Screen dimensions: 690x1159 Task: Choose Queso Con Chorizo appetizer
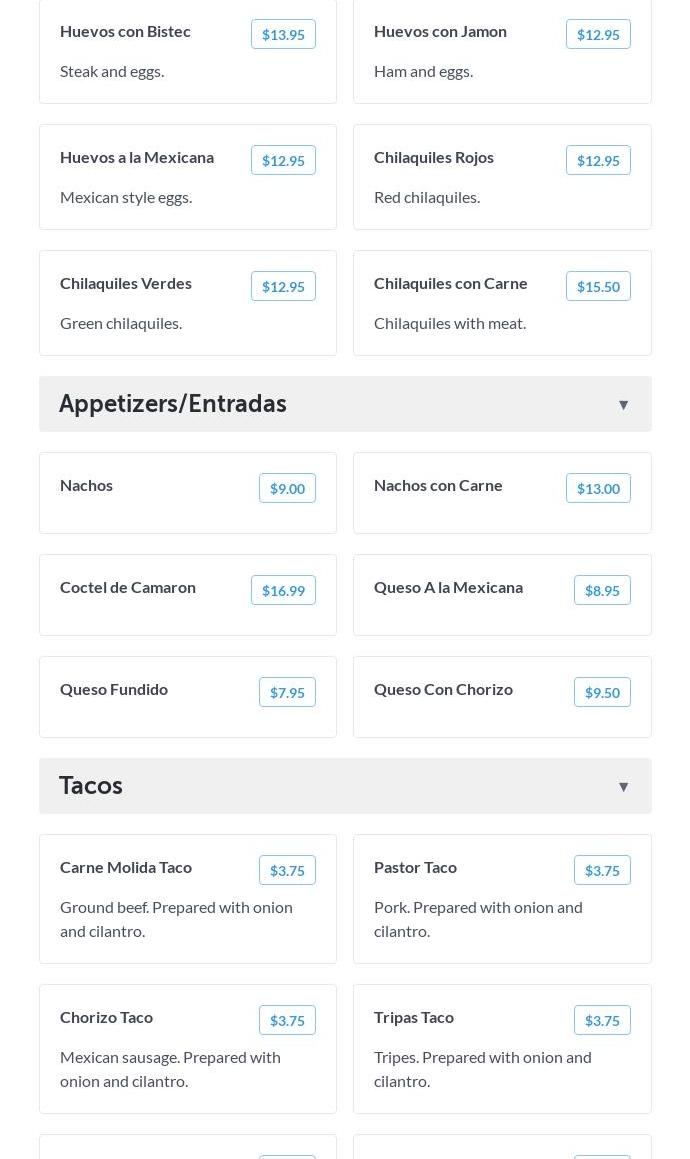pos(501,697)
